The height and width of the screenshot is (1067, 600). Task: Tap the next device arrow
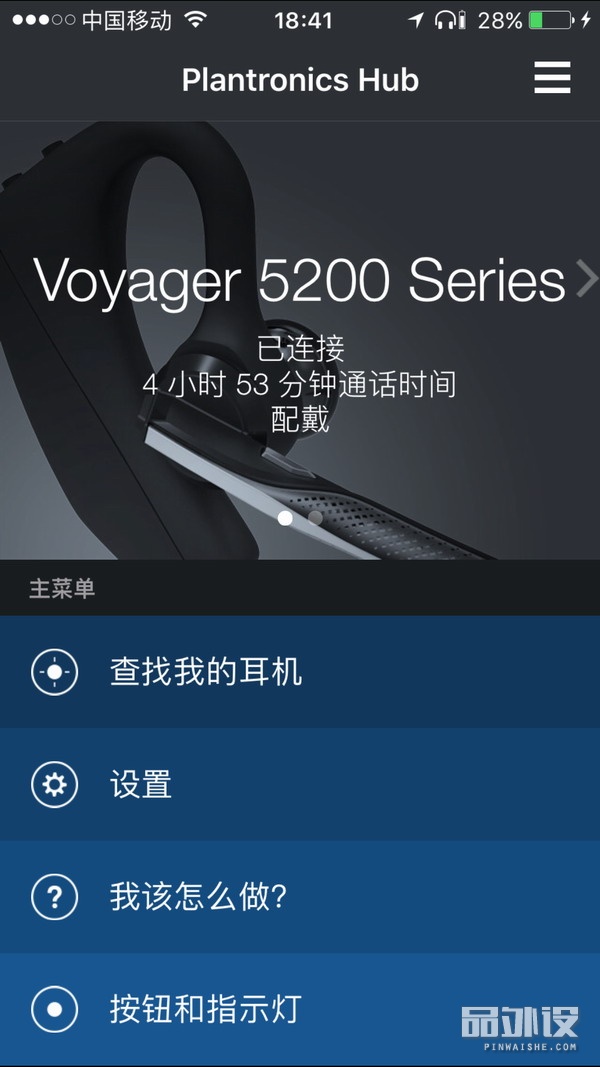click(585, 280)
